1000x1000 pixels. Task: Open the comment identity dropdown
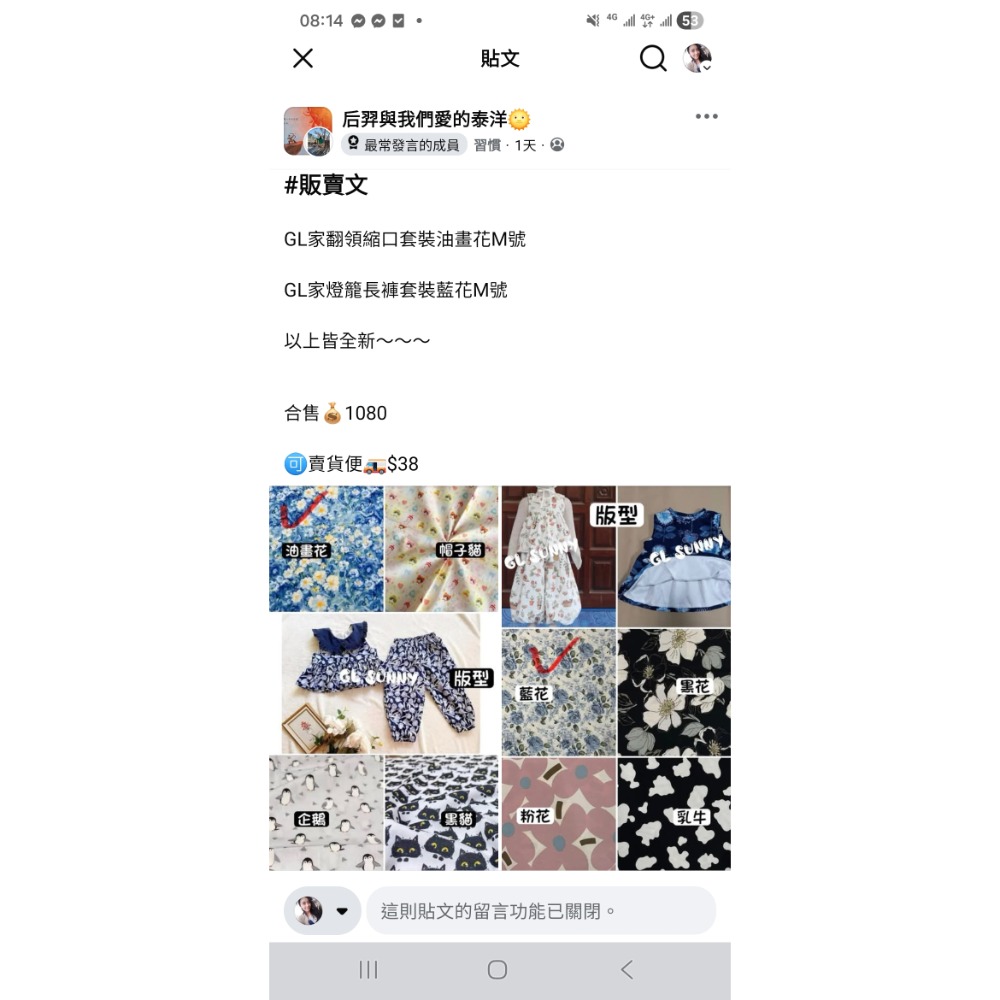click(x=322, y=910)
